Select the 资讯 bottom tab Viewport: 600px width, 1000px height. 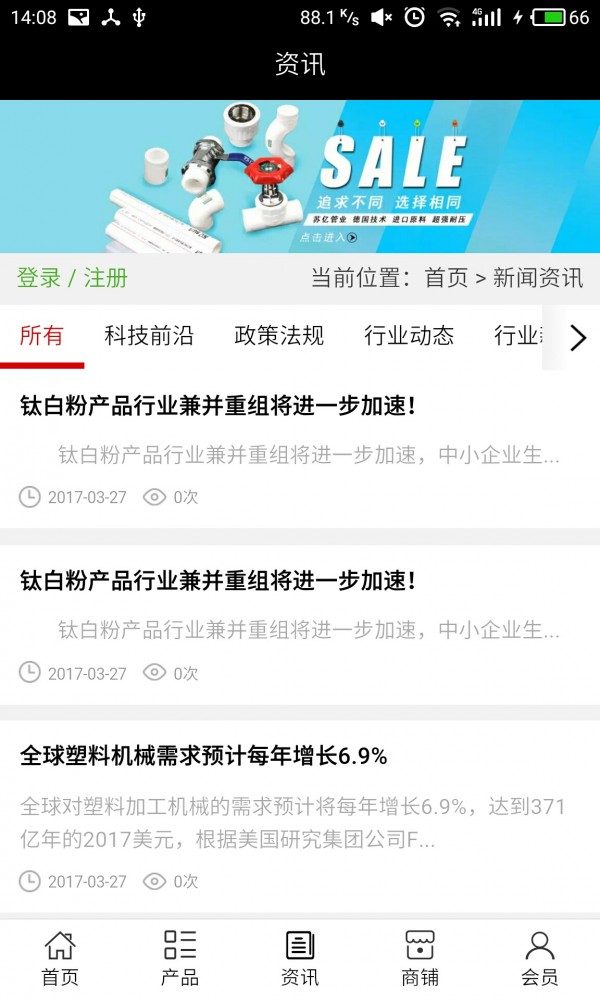[300, 958]
